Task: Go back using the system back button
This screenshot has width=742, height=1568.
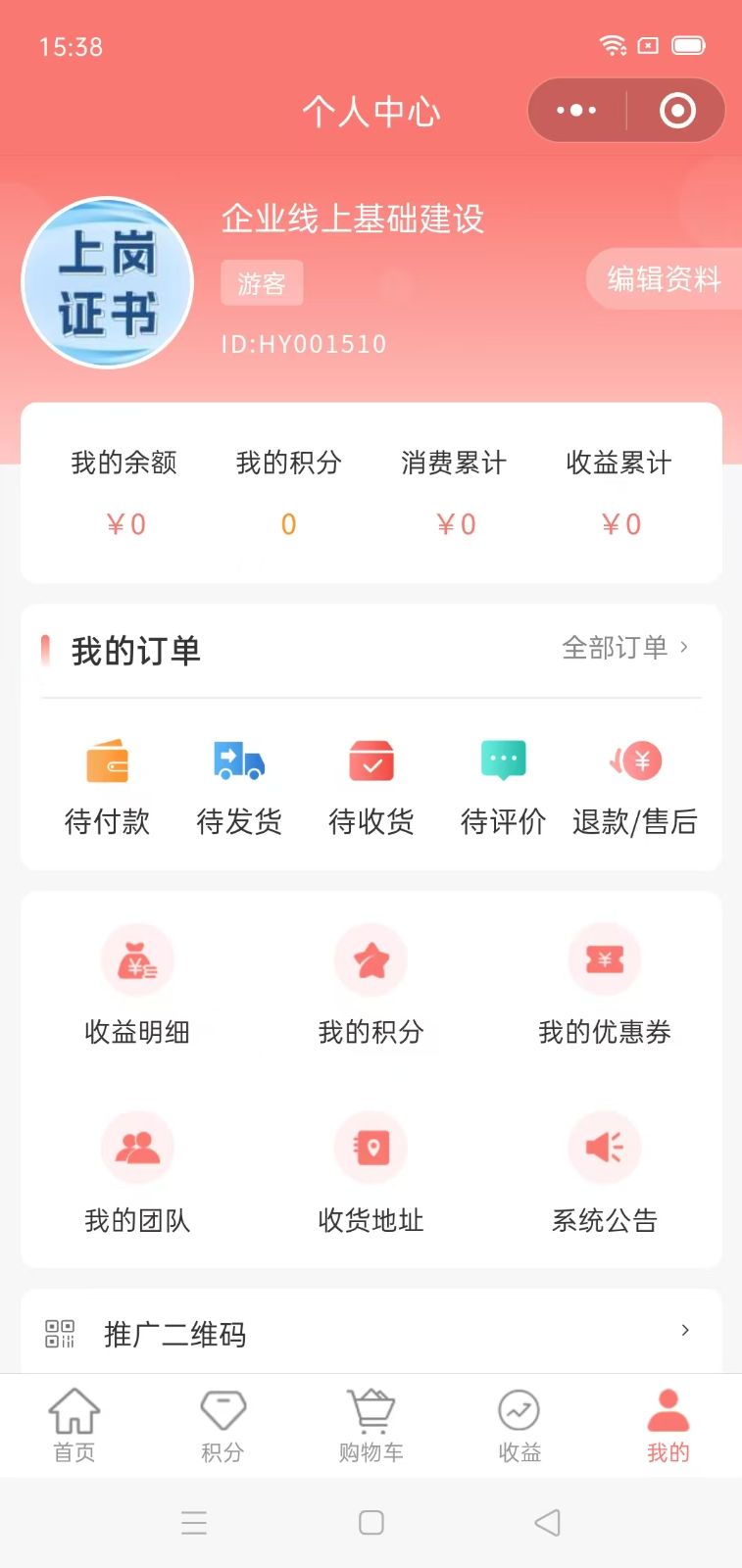Action: tap(547, 1522)
